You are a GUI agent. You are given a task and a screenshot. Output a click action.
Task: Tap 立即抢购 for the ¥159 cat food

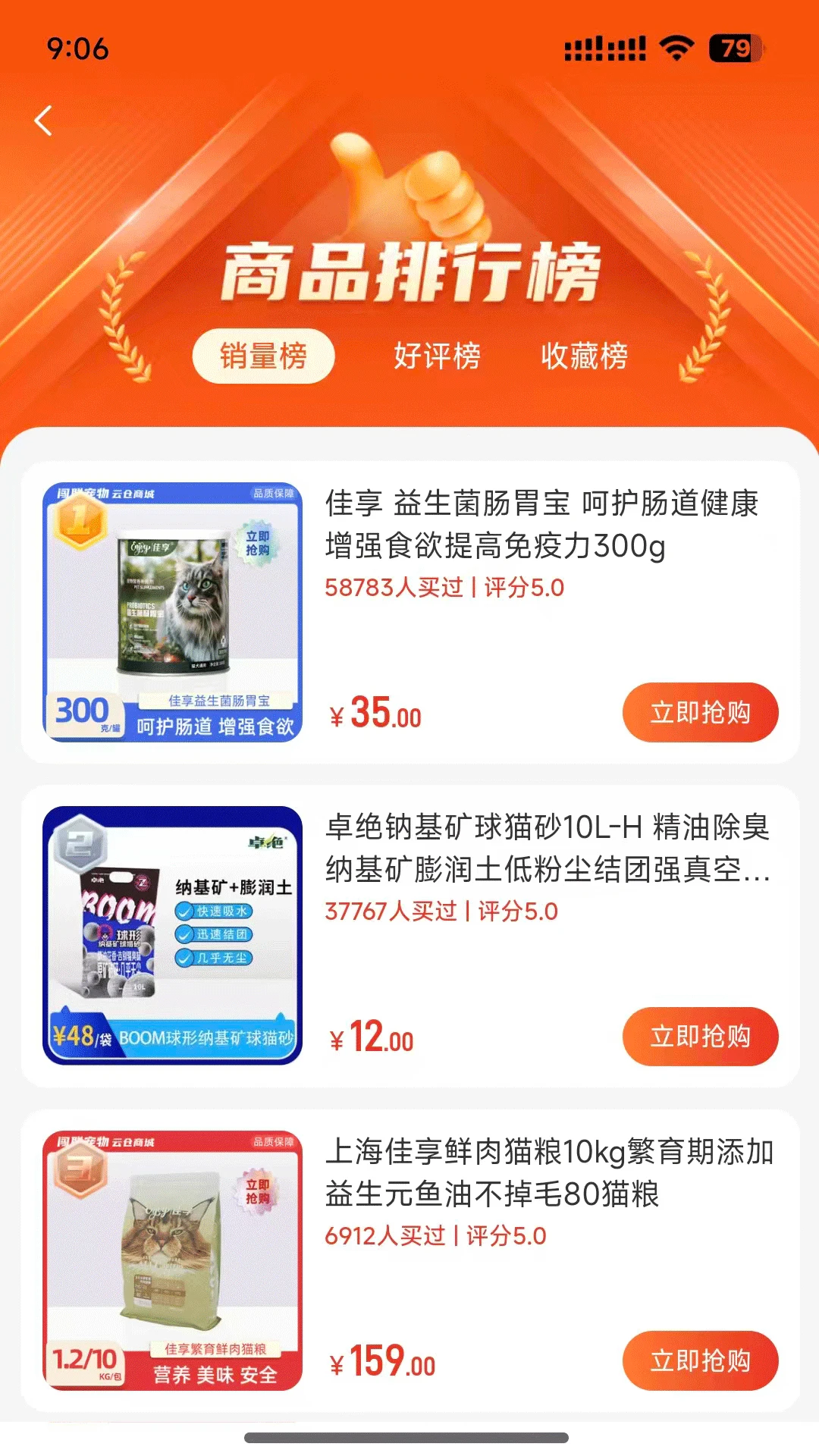point(701,1361)
